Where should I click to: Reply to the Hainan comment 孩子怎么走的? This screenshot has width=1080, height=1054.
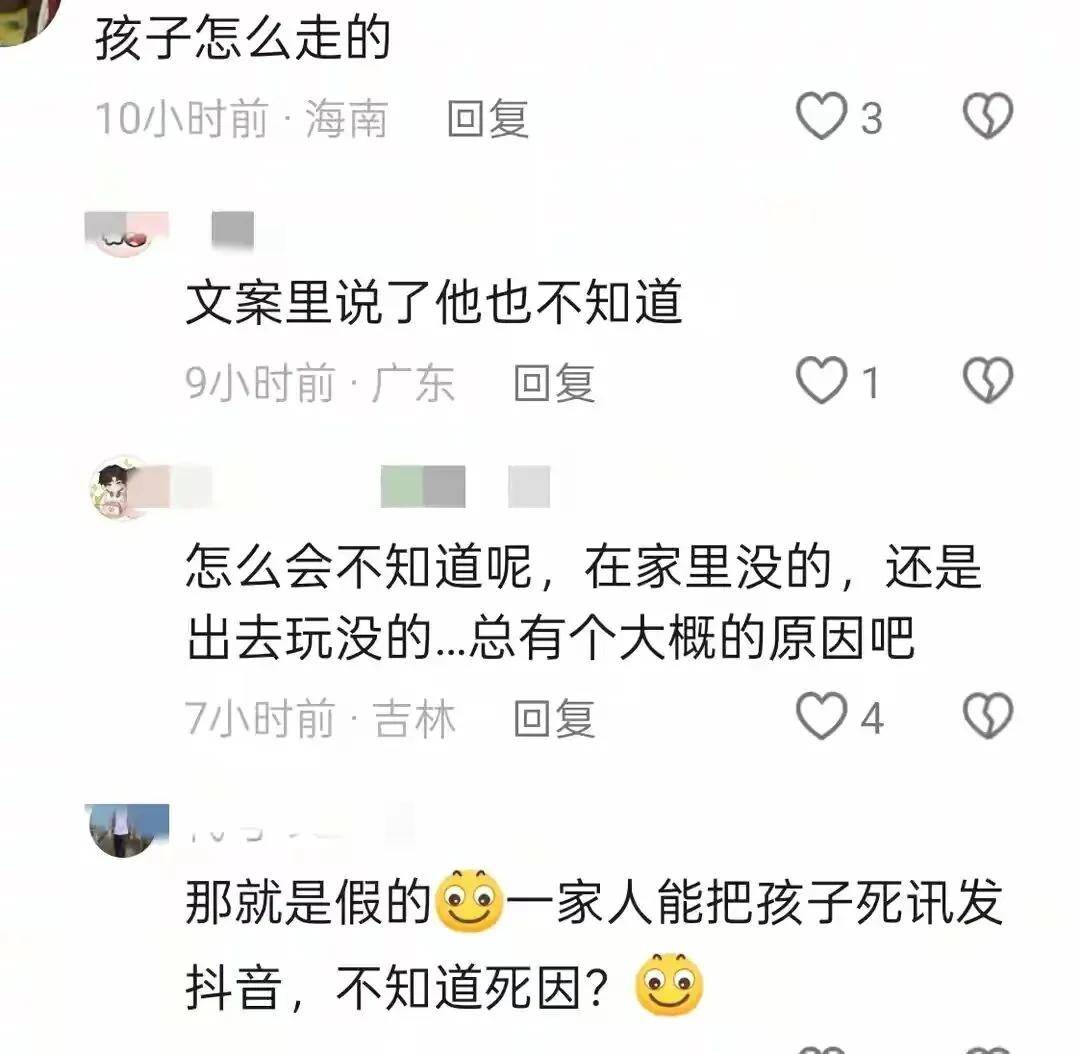point(487,119)
